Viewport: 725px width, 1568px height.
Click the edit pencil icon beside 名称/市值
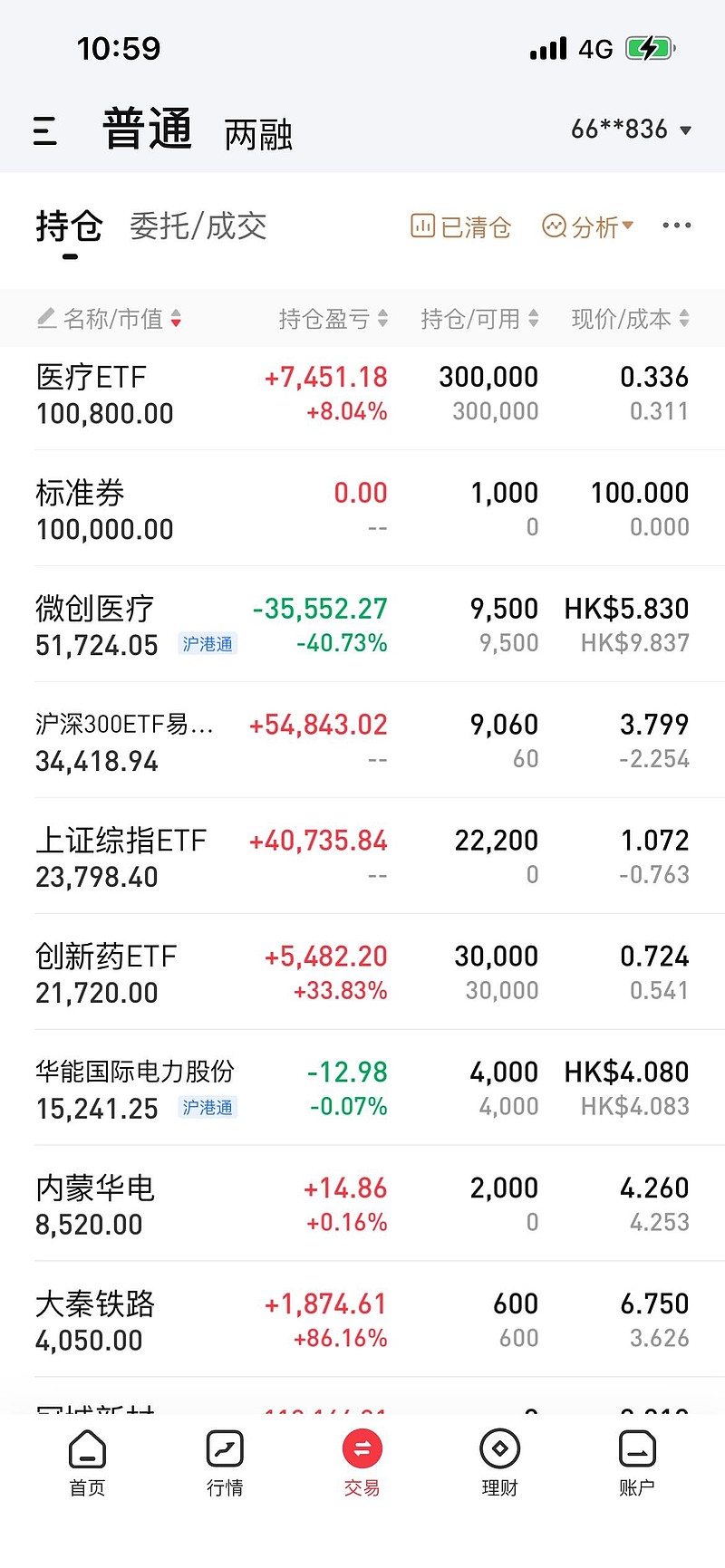44,319
